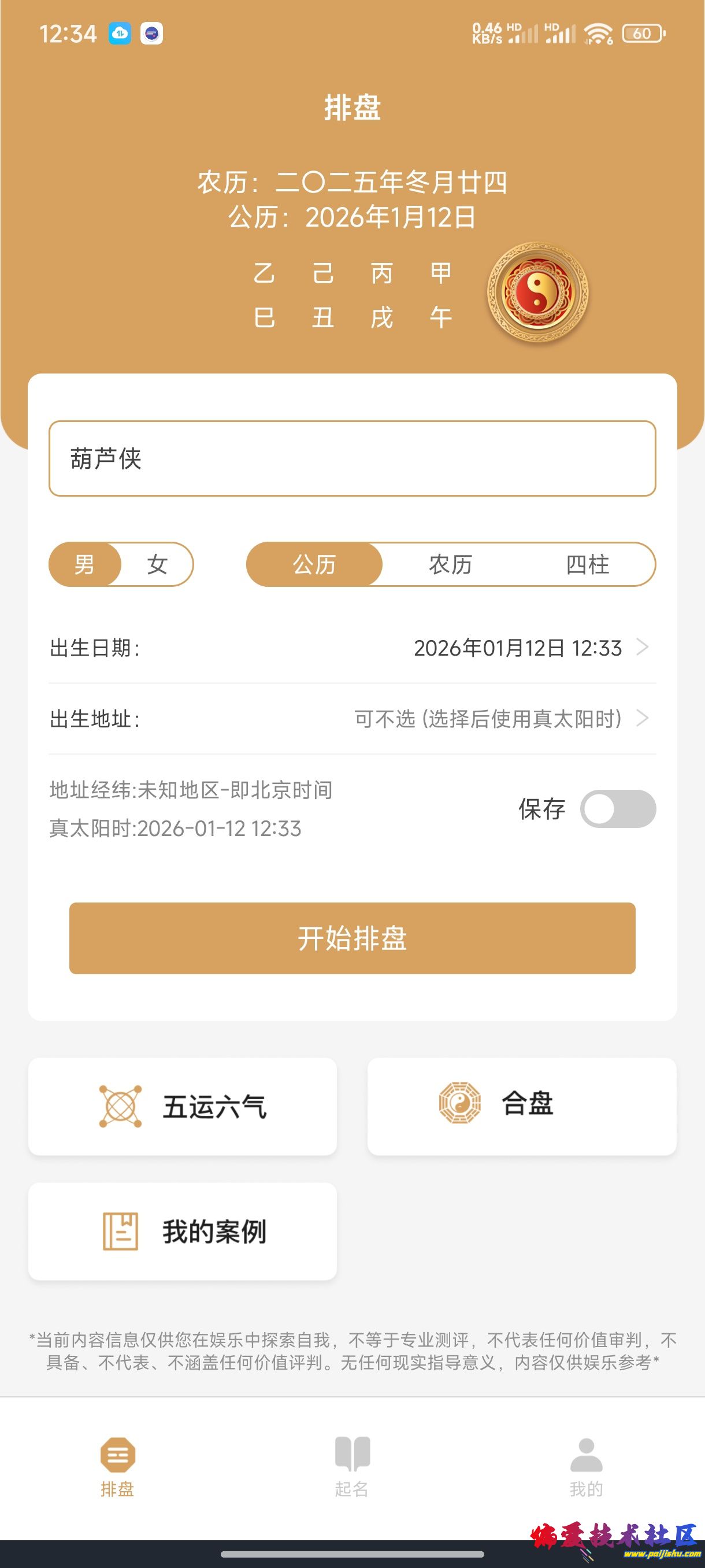Open 我的案例 saved cases
Image resolution: width=705 pixels, height=1568 pixels.
click(x=183, y=1231)
